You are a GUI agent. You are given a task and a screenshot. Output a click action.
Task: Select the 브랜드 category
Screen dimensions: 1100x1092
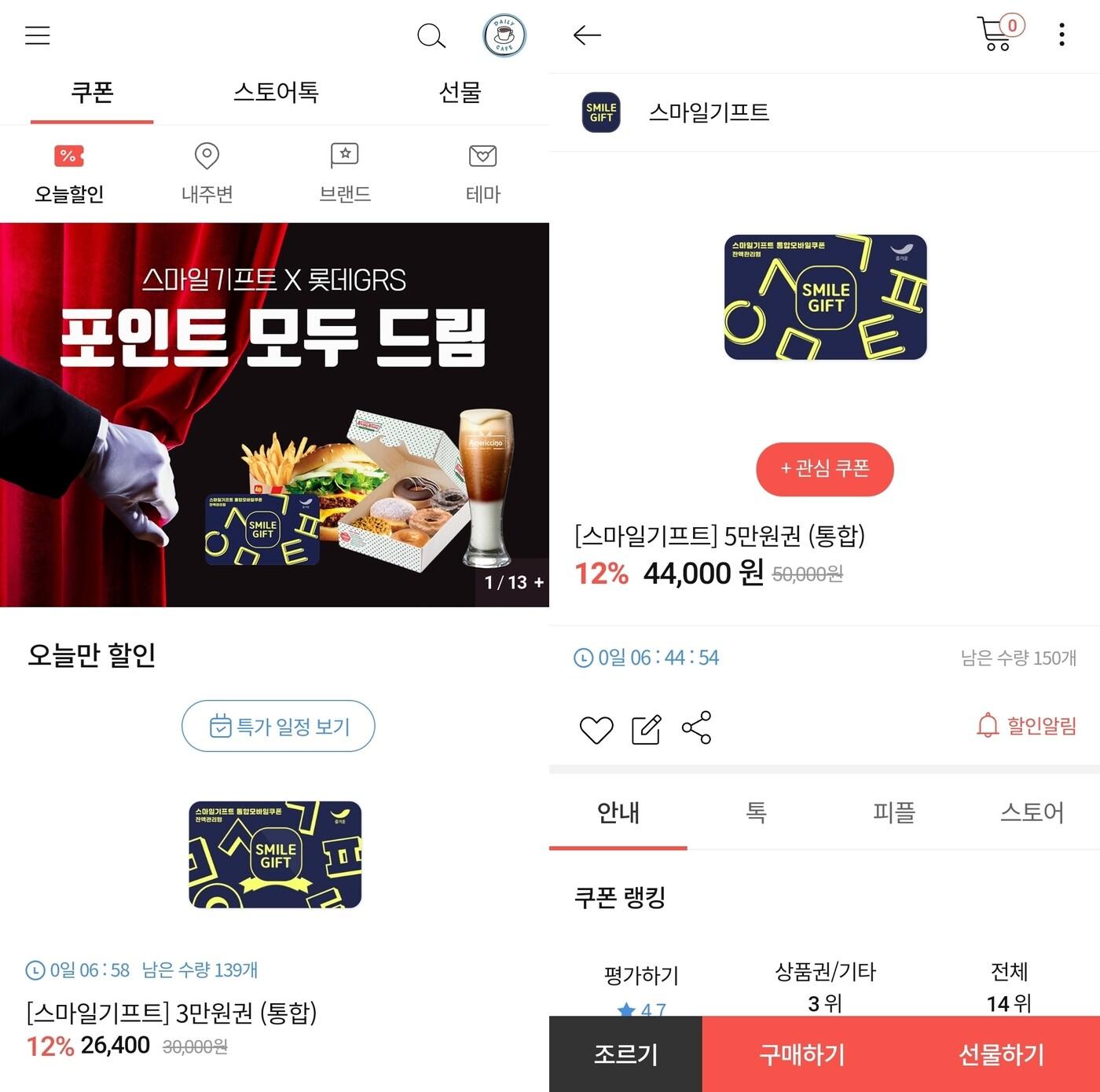[x=344, y=173]
